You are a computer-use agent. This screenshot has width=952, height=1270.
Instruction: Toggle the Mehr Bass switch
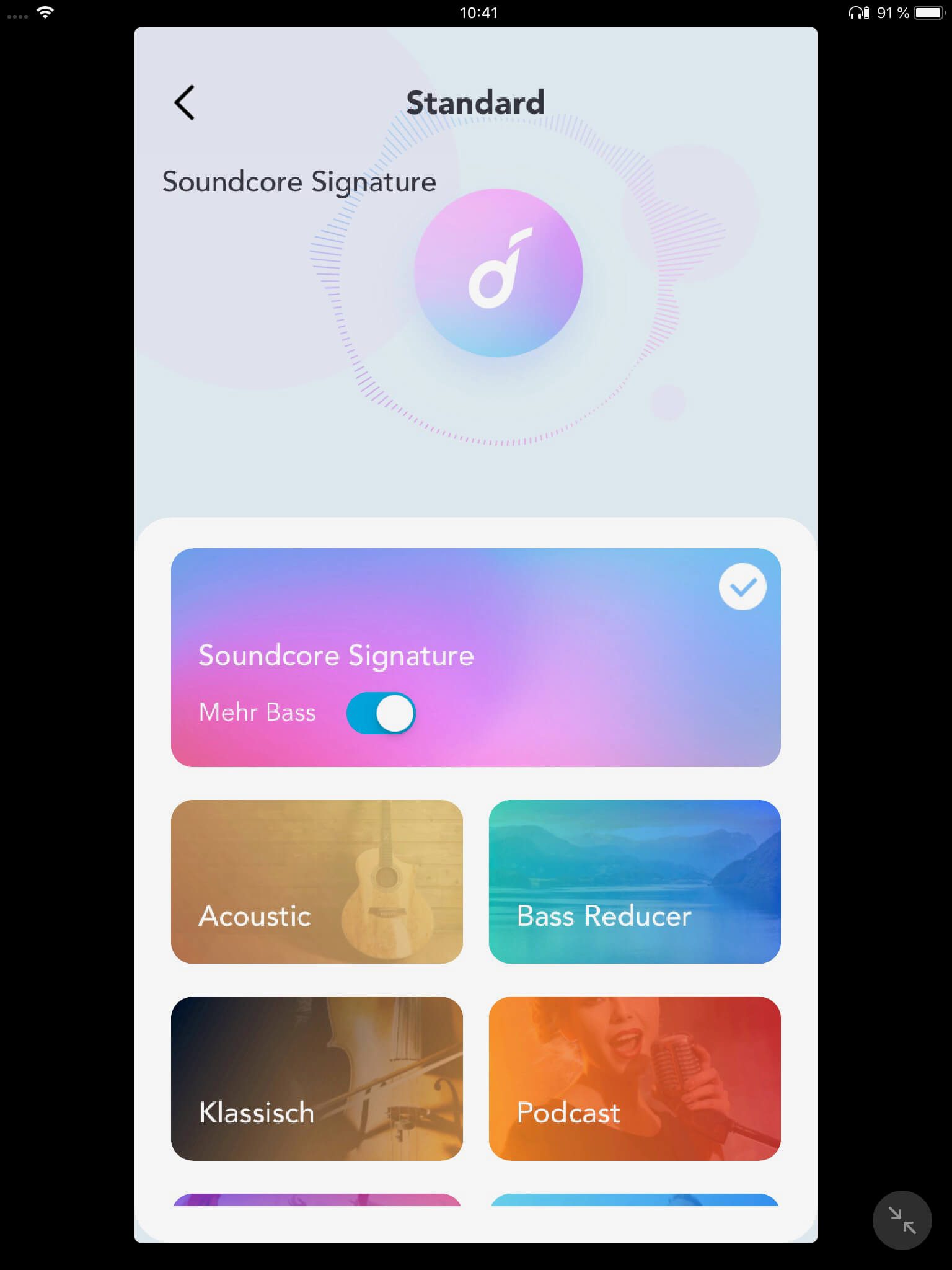coord(381,713)
